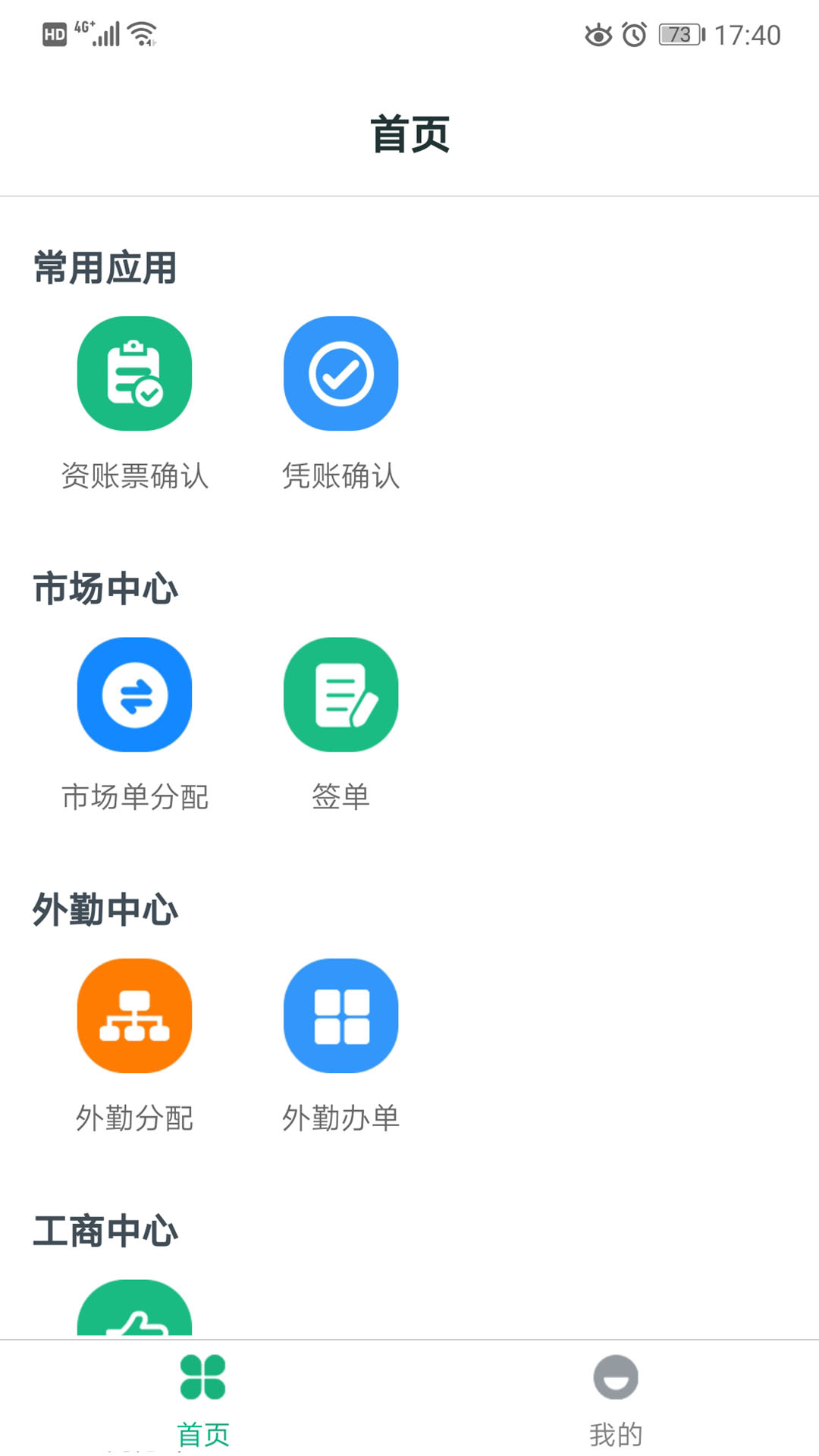Tap the 签单 text label
Image resolution: width=819 pixels, height=1456 pixels.
[x=341, y=796]
